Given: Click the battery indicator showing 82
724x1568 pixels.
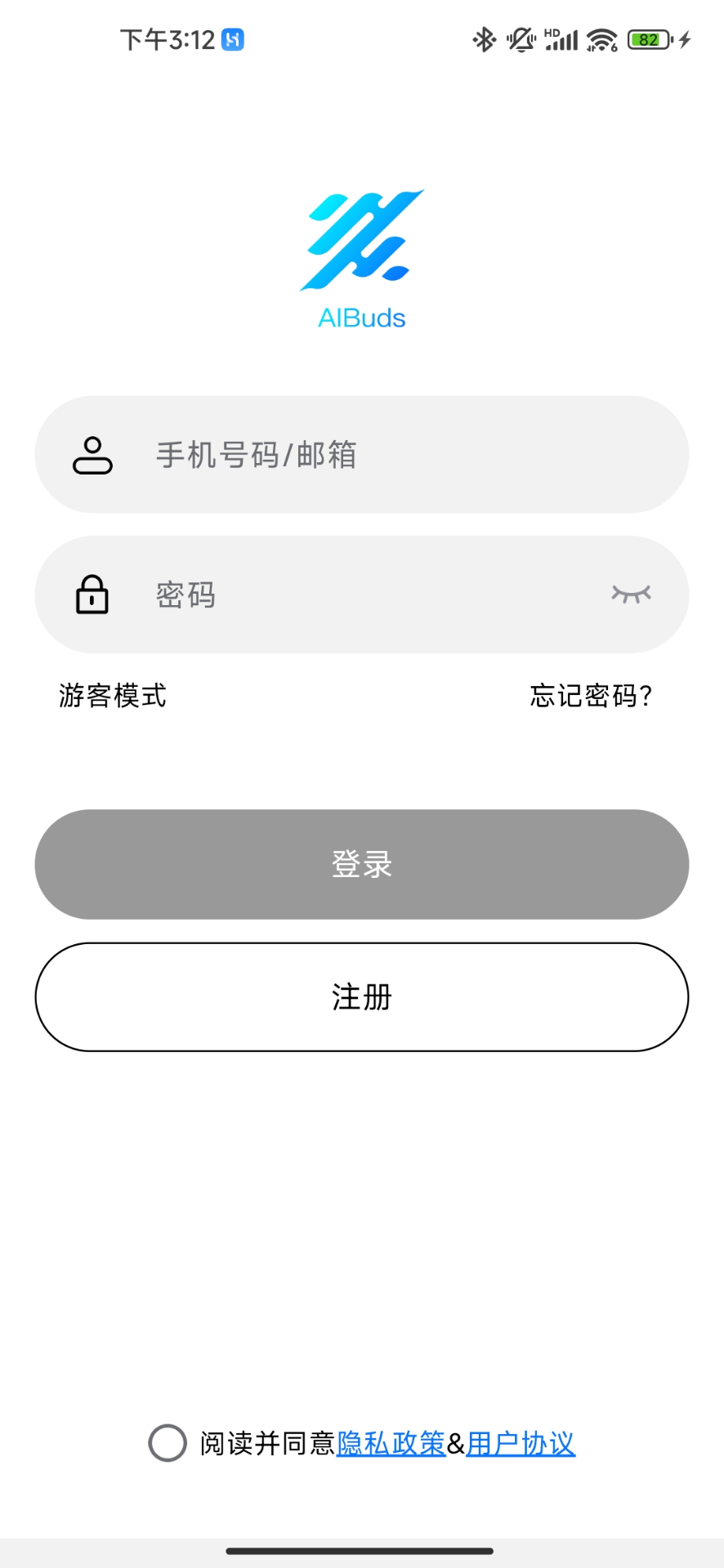Looking at the screenshot, I should 648,38.
